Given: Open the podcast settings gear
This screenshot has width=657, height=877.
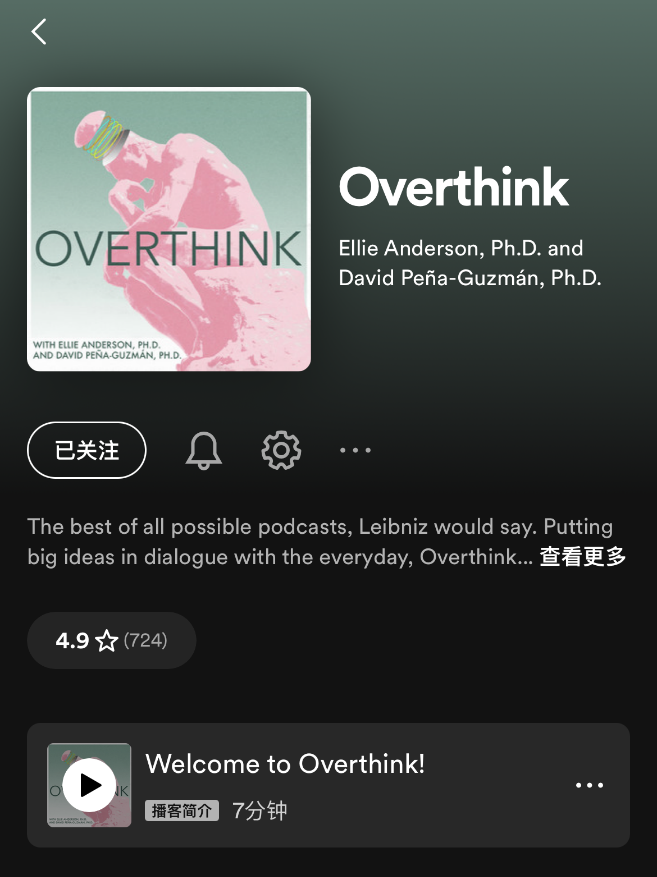Looking at the screenshot, I should [x=281, y=451].
